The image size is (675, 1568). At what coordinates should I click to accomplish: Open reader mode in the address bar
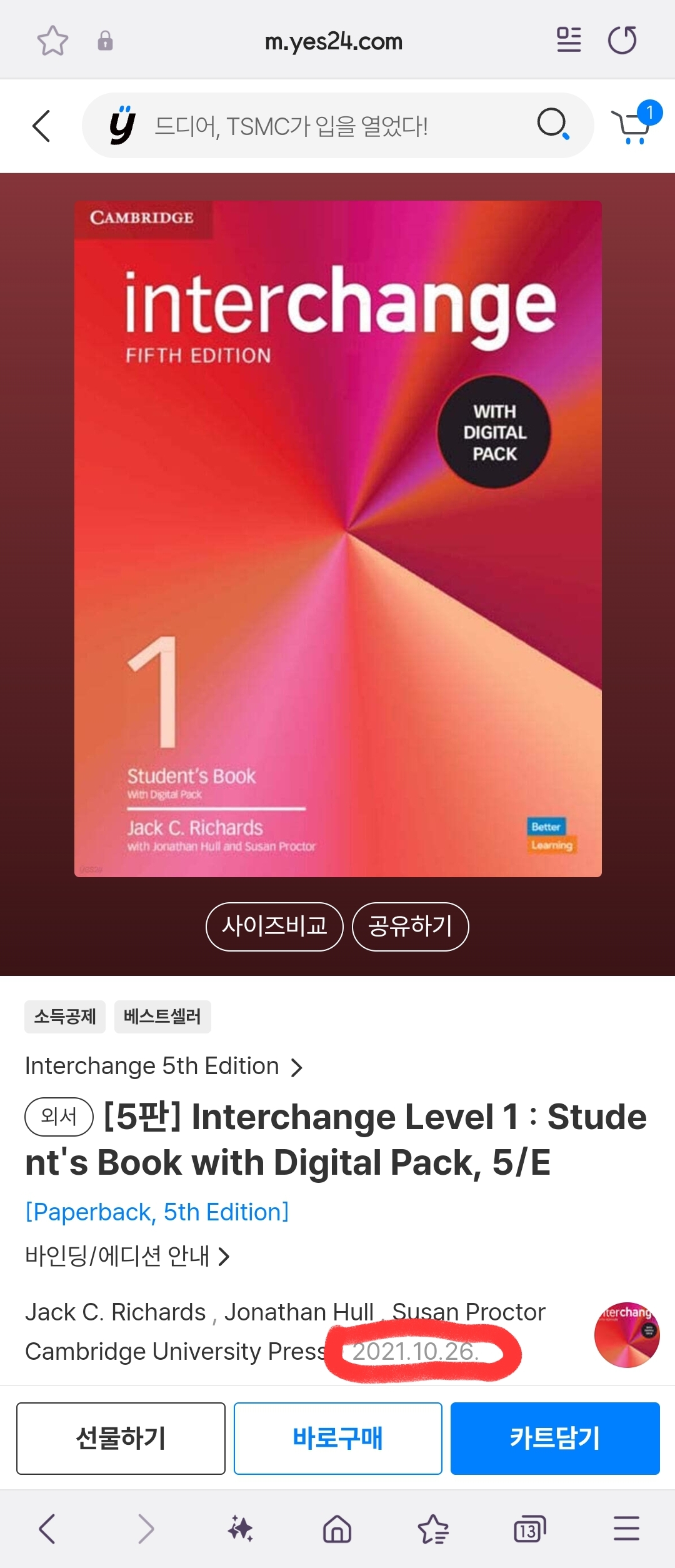pyautogui.click(x=569, y=41)
